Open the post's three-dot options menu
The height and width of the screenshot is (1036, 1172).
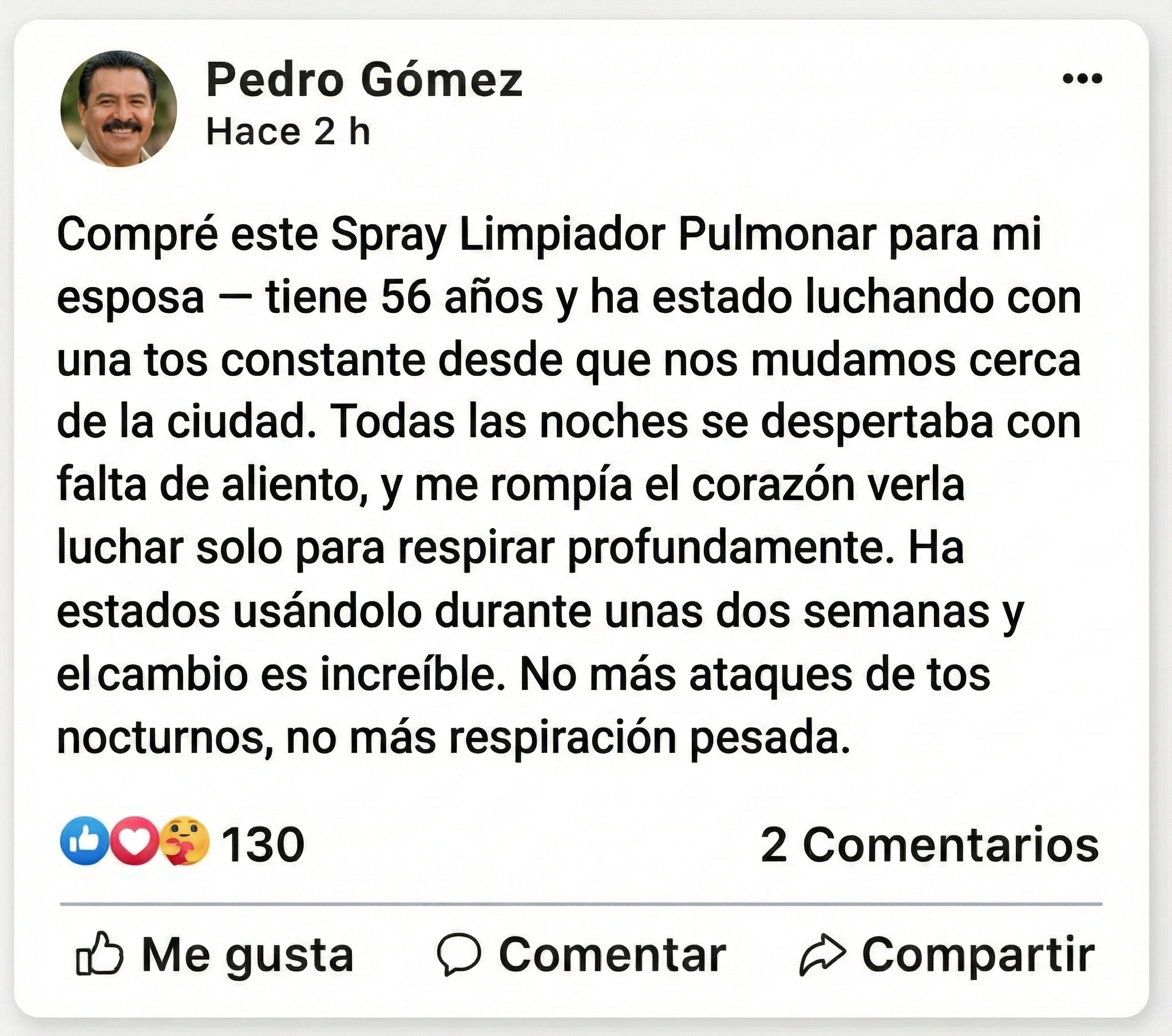(x=1082, y=78)
